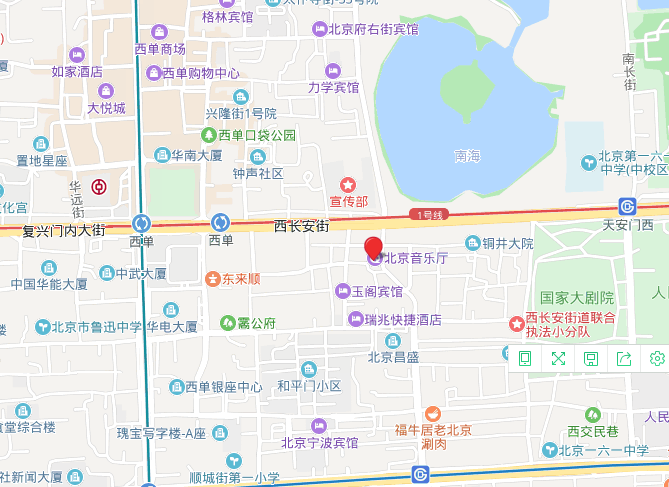Open the 天安门西 subway station marker
The width and height of the screenshot is (669, 487).
pyautogui.click(x=628, y=206)
